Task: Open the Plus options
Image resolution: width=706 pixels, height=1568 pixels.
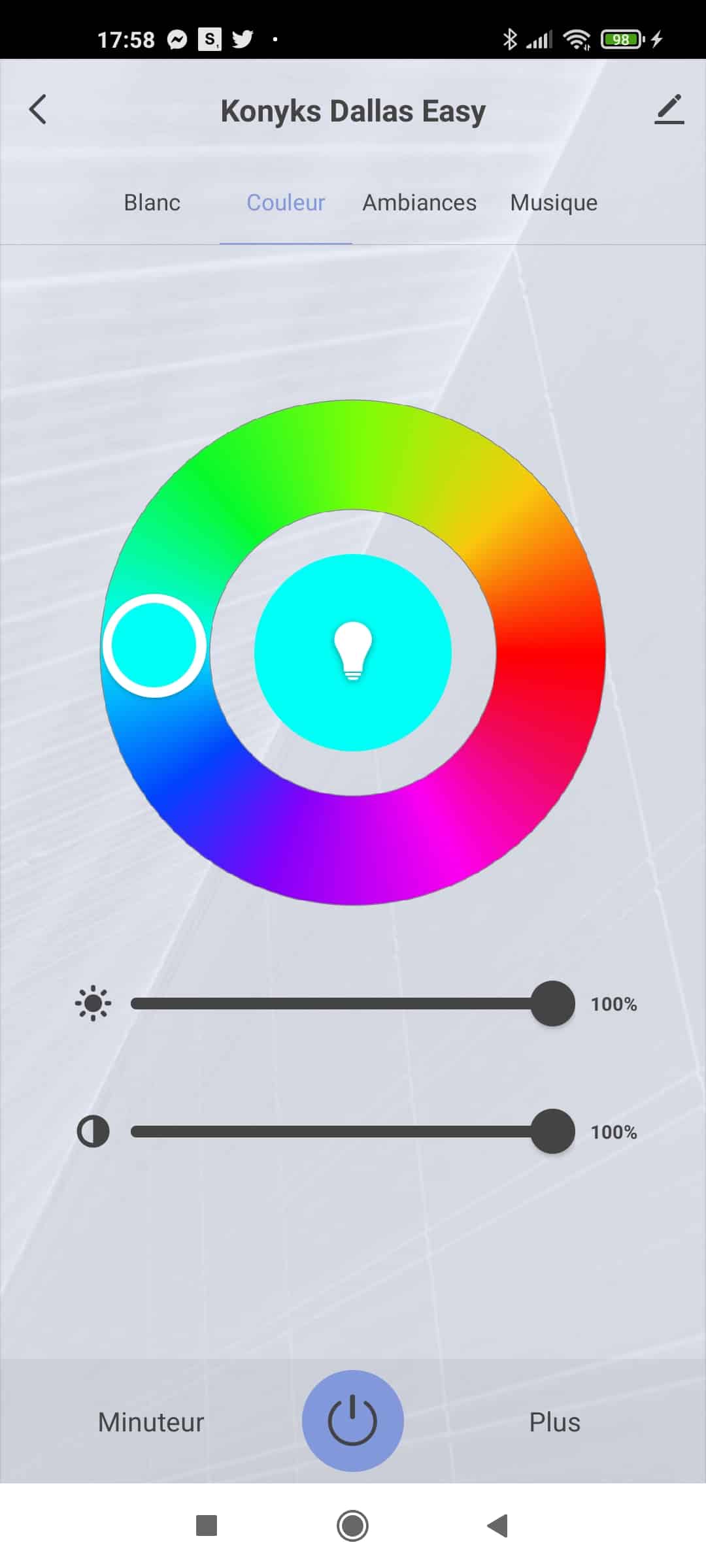Action: pyautogui.click(x=554, y=1422)
